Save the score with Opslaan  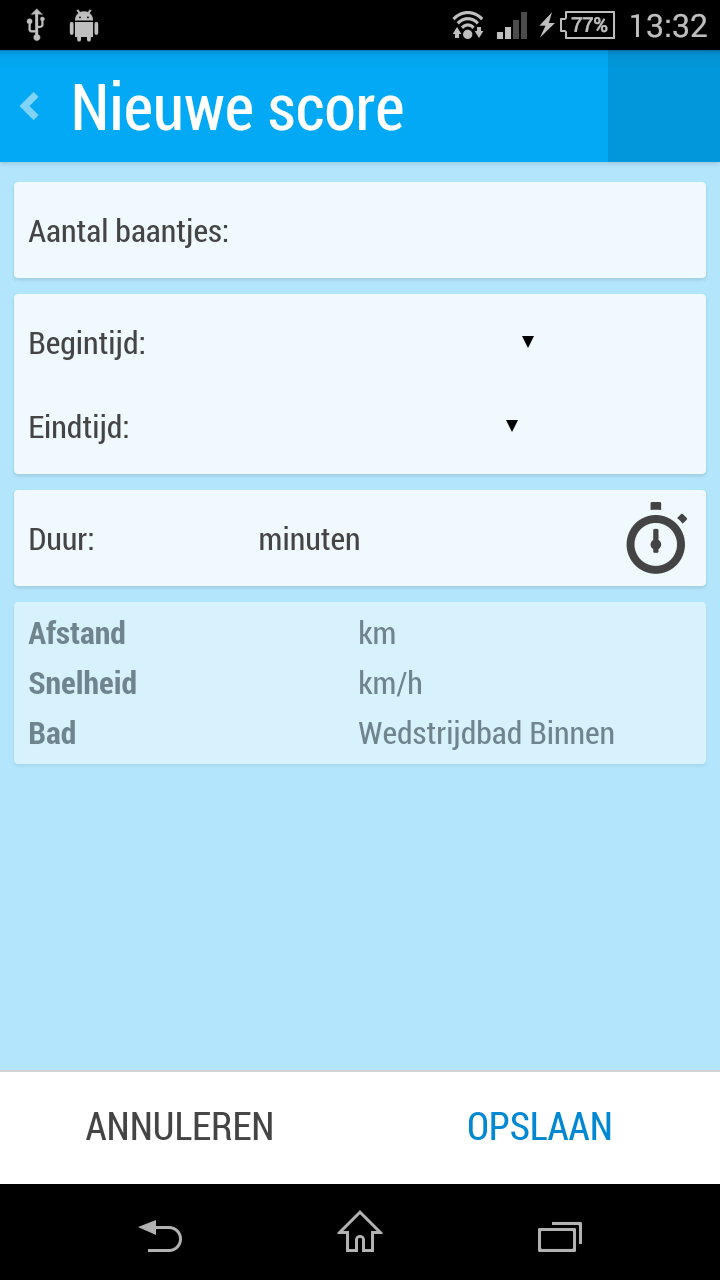(540, 1127)
